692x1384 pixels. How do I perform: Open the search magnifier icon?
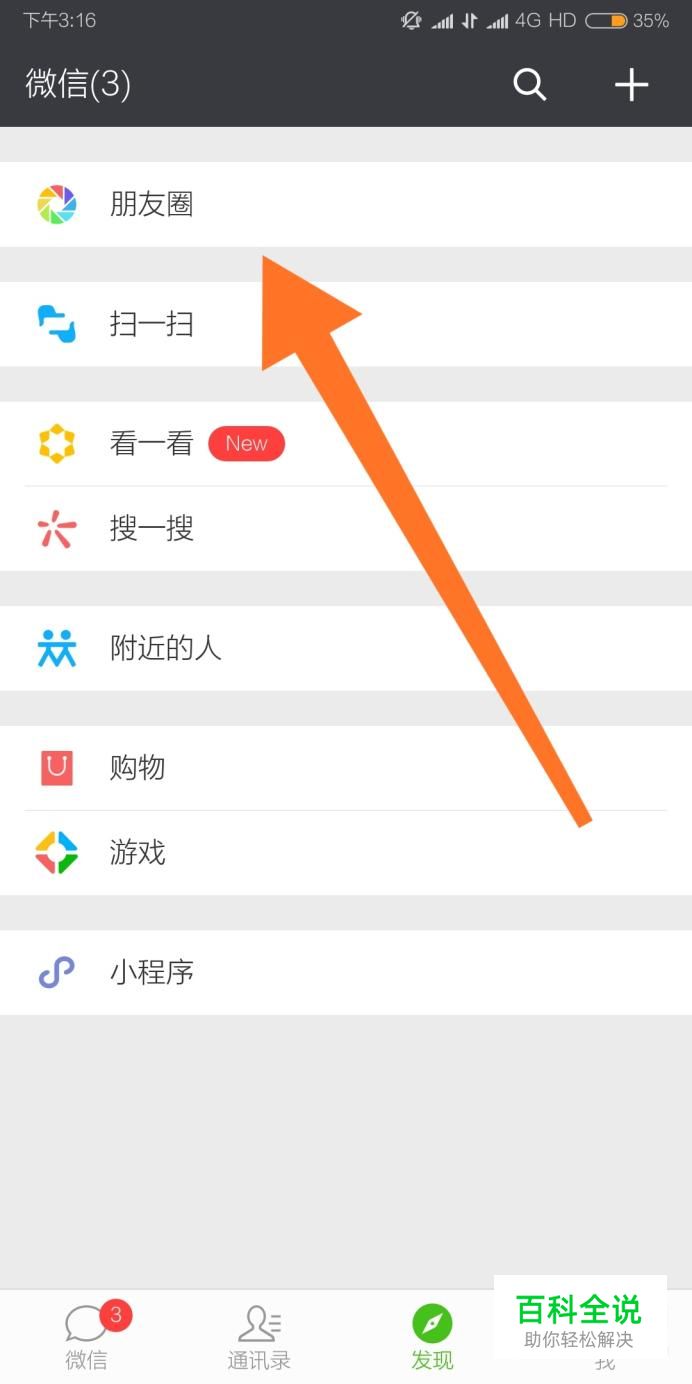coord(530,85)
